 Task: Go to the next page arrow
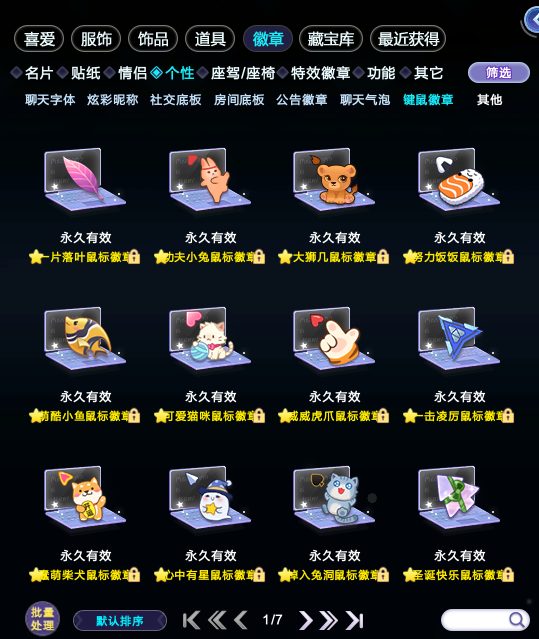[x=305, y=620]
